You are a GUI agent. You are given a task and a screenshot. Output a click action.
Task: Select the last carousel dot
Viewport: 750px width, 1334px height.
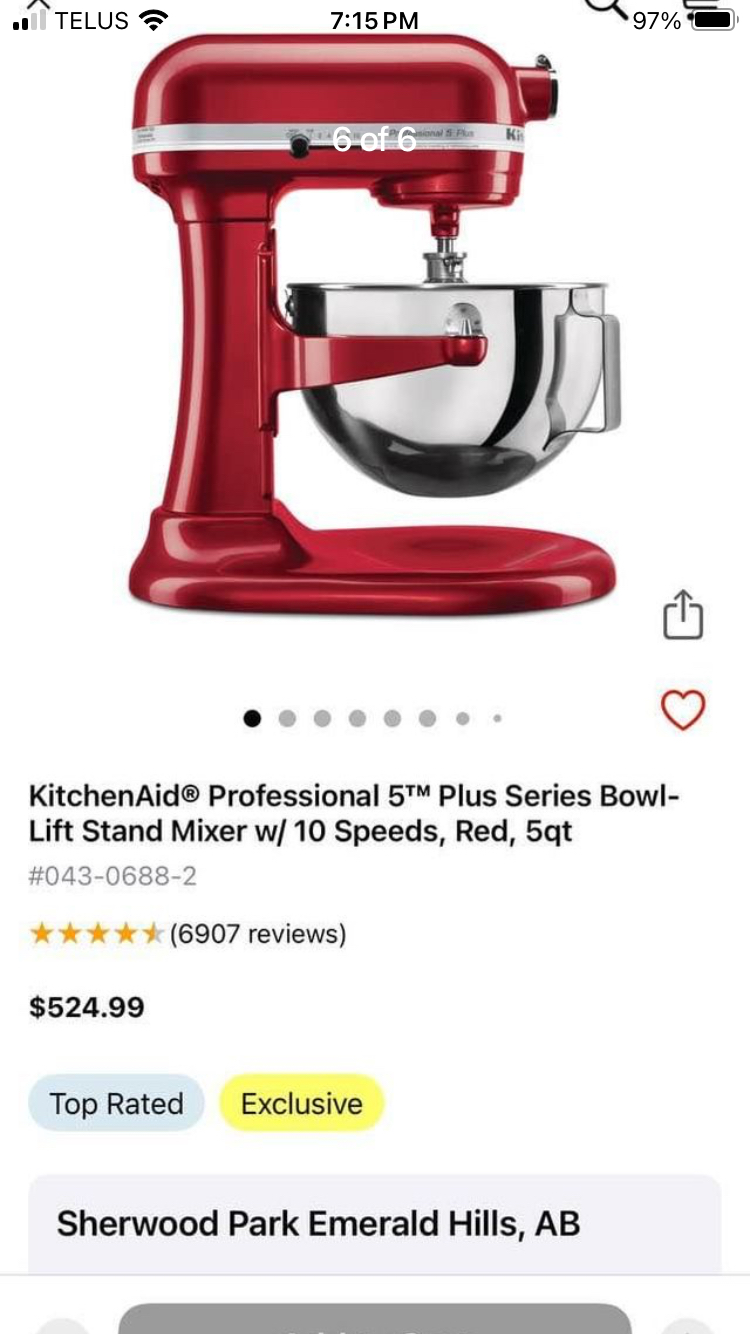[497, 718]
